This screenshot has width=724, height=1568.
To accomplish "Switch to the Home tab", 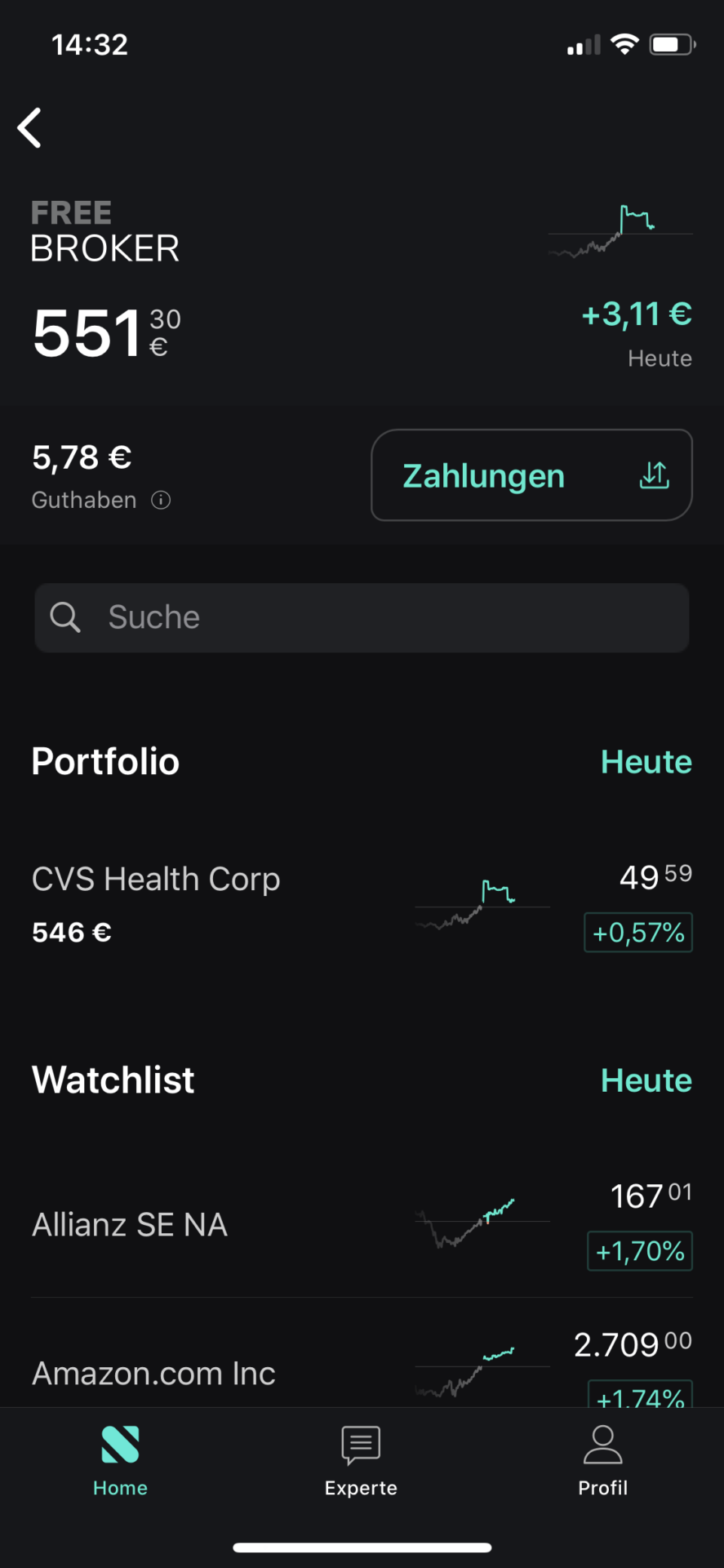I will (120, 1461).
